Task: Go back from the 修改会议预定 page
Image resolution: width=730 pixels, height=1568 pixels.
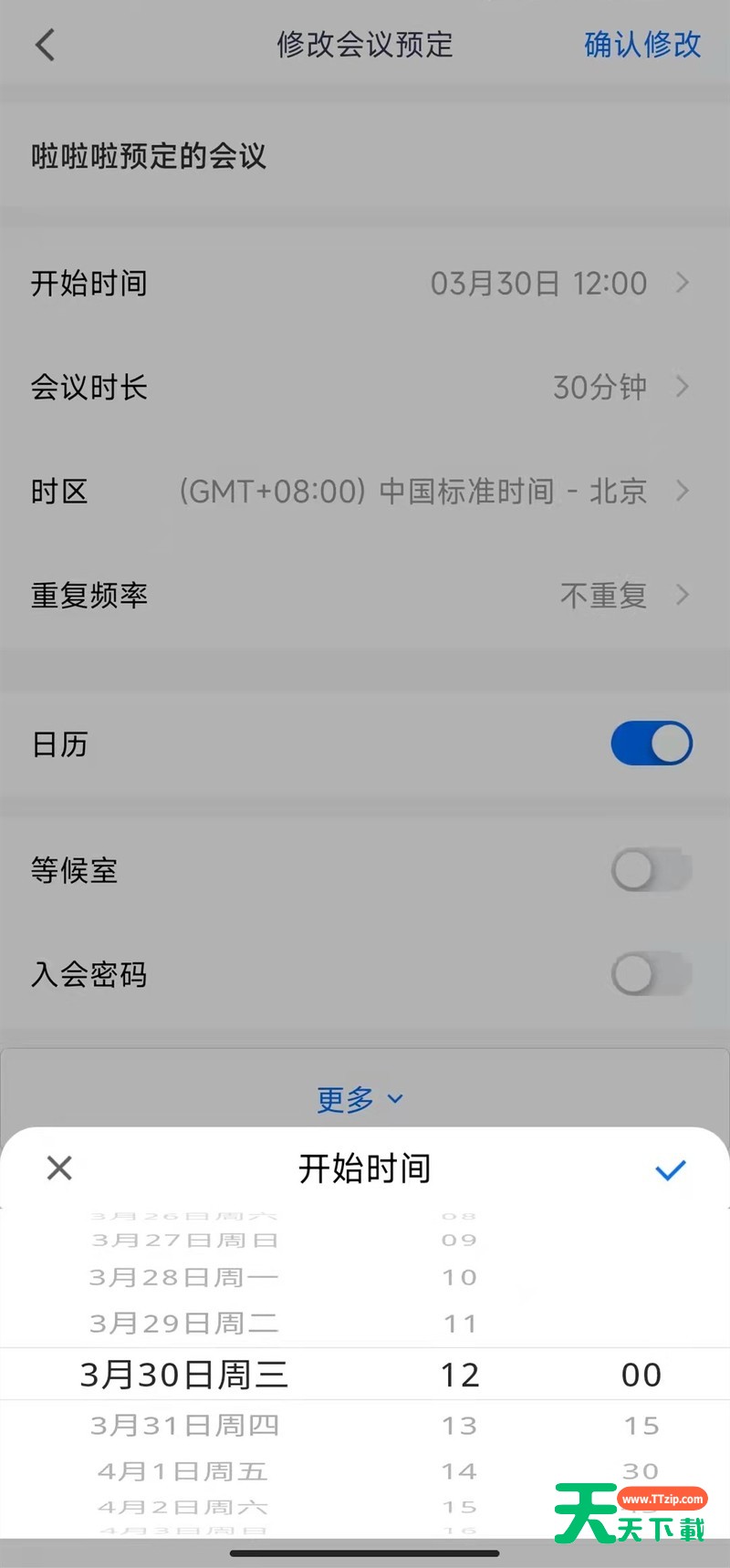Action: point(45,45)
